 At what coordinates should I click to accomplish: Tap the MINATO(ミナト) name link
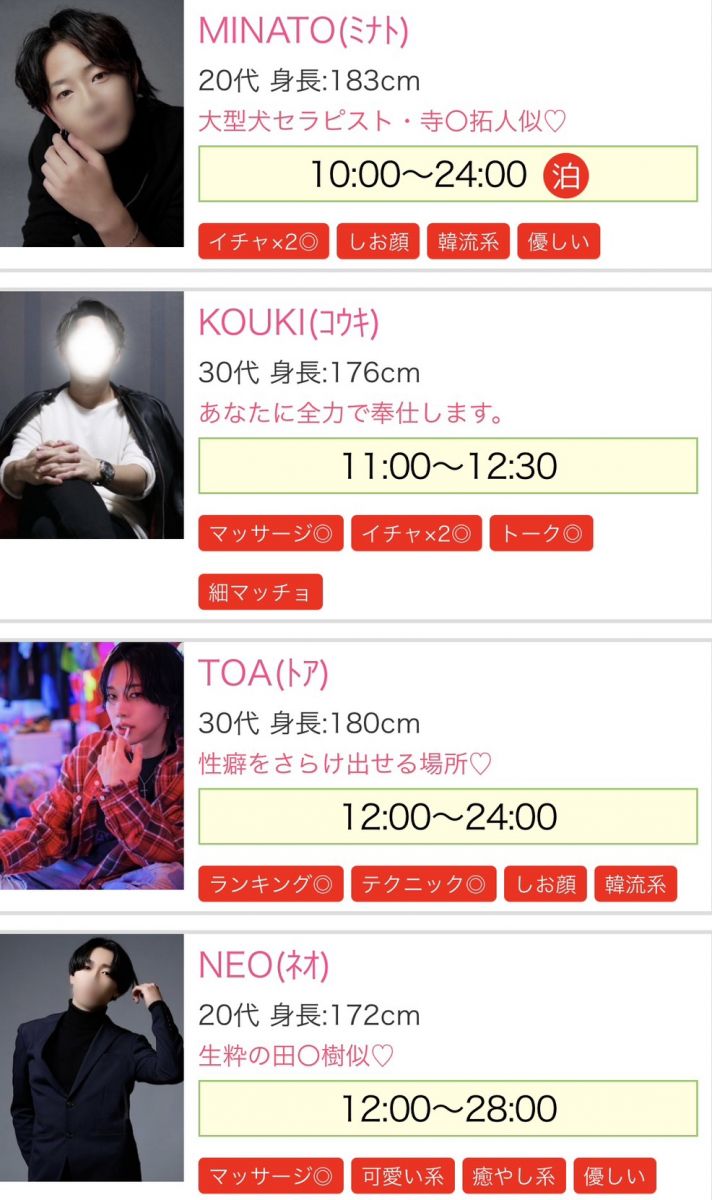304,31
